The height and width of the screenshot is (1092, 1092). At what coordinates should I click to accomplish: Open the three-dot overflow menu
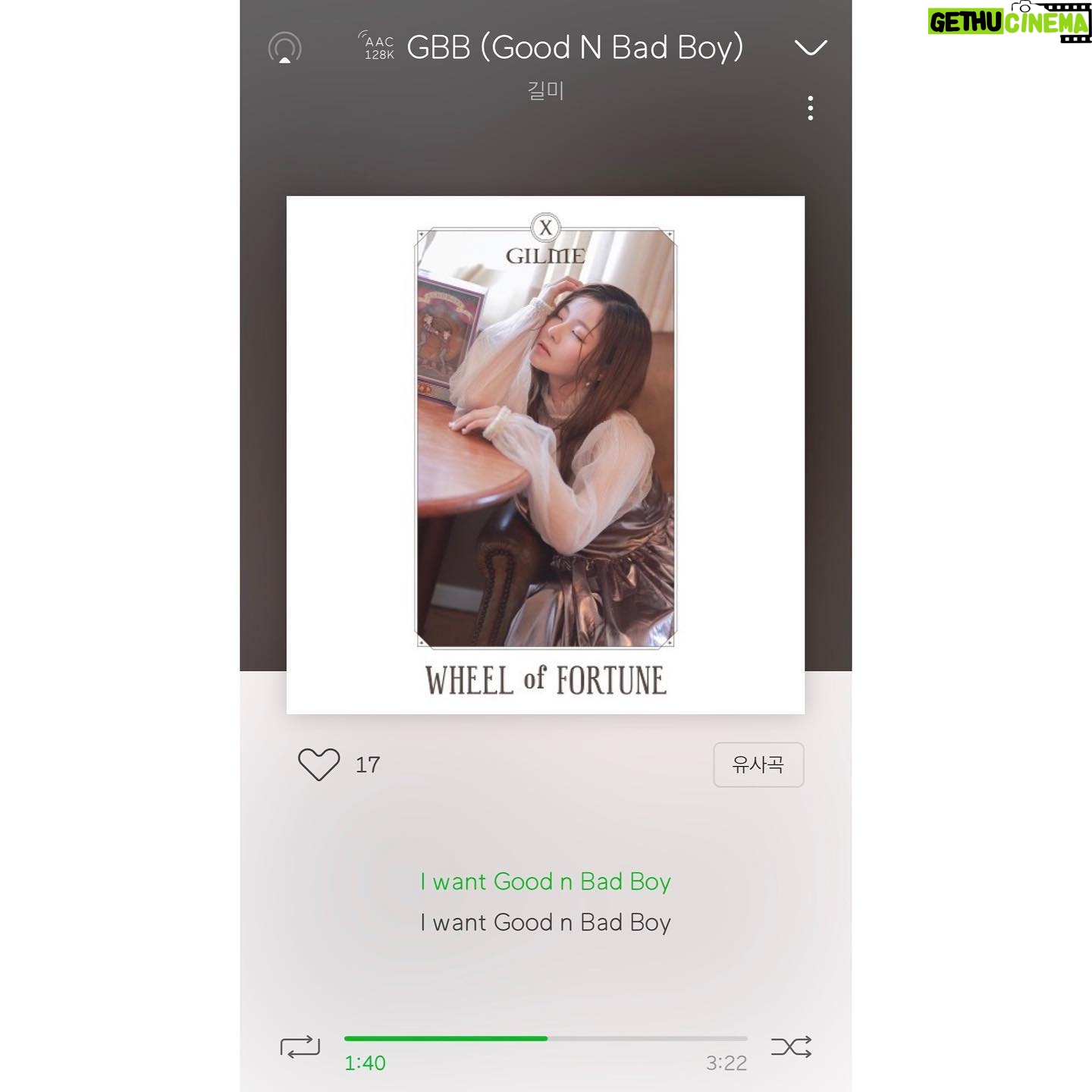810,108
